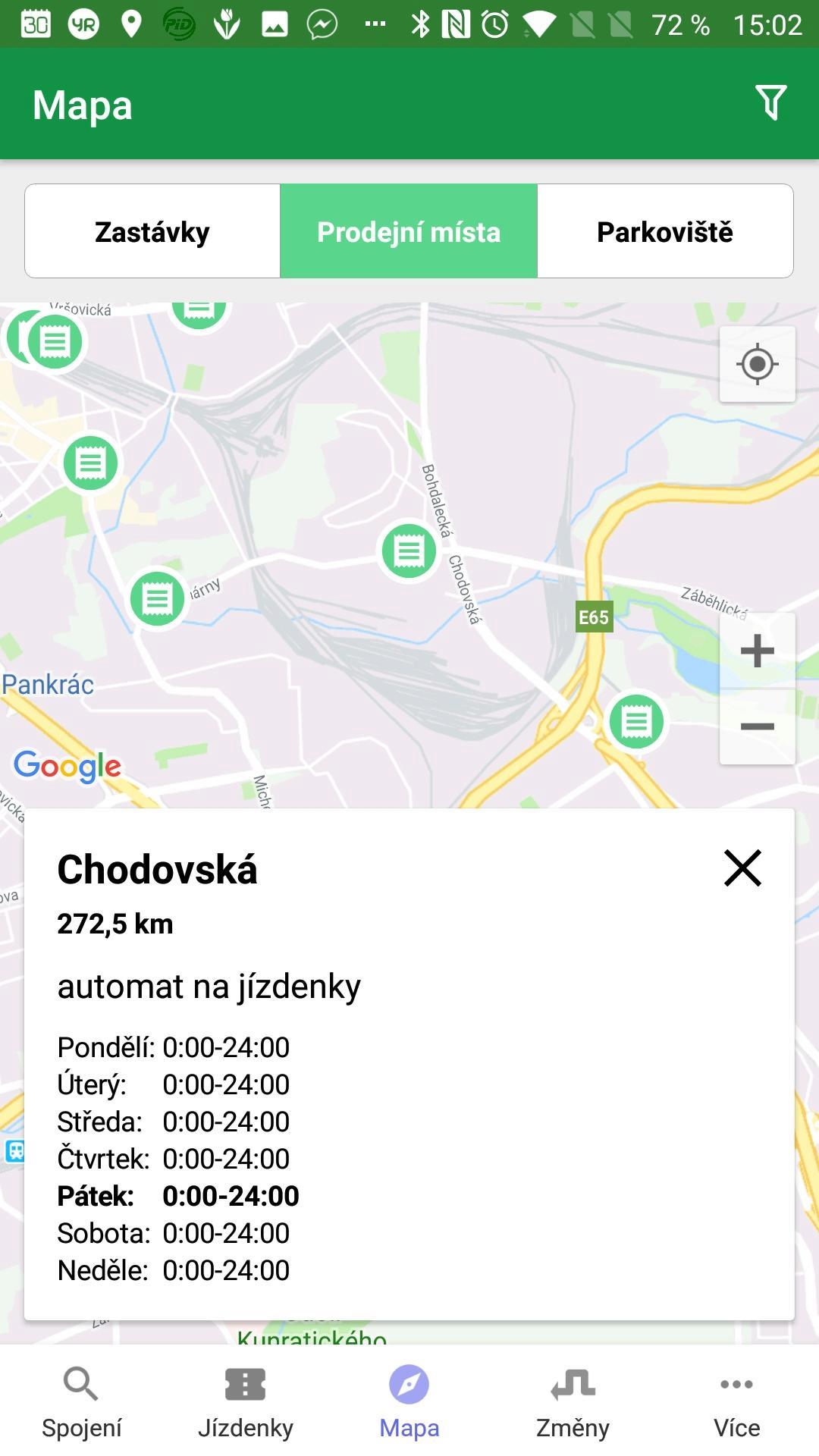Select the Prodejní místa tab
Viewport: 819px width, 1456px height.
409,231
